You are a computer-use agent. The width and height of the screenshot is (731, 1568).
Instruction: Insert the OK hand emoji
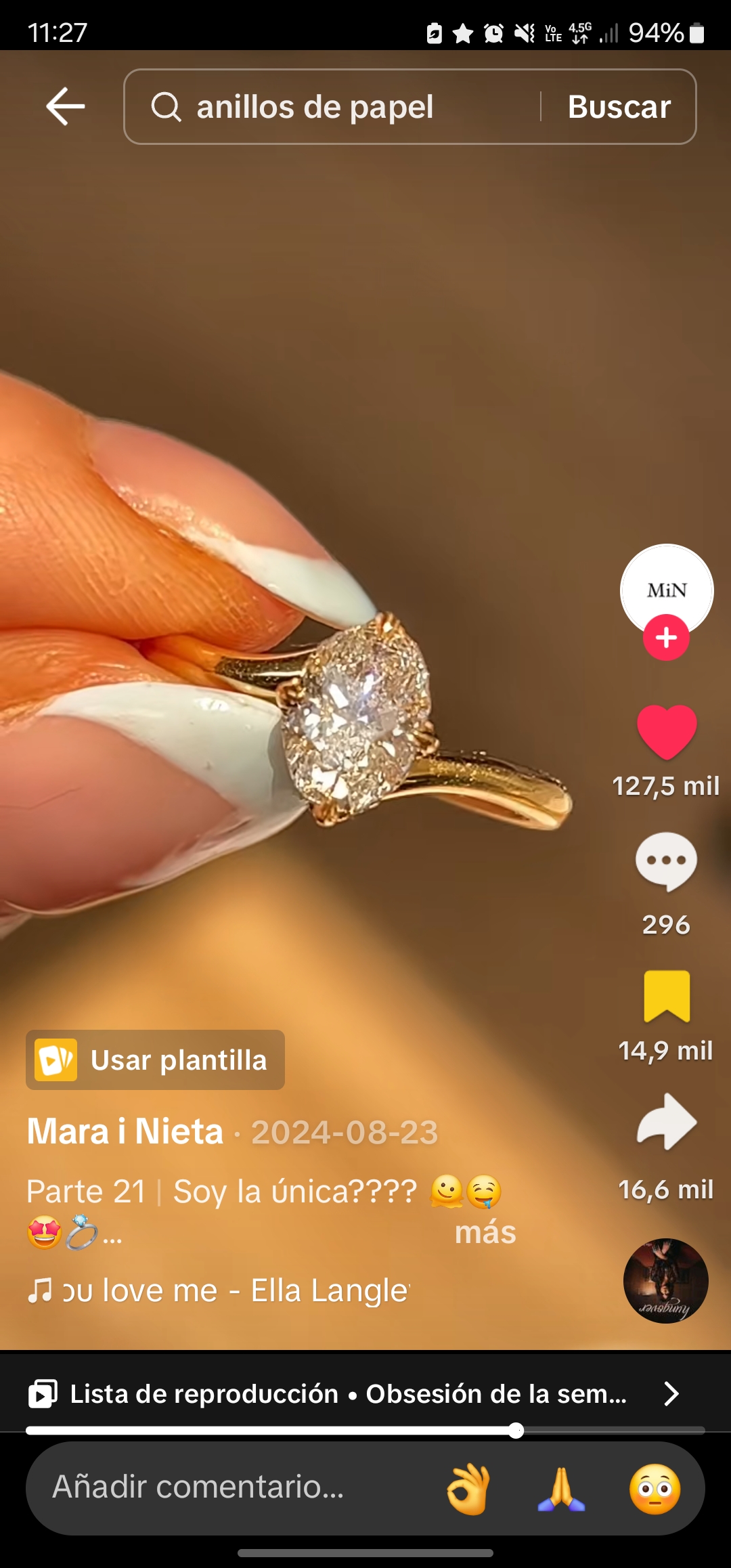[468, 1489]
